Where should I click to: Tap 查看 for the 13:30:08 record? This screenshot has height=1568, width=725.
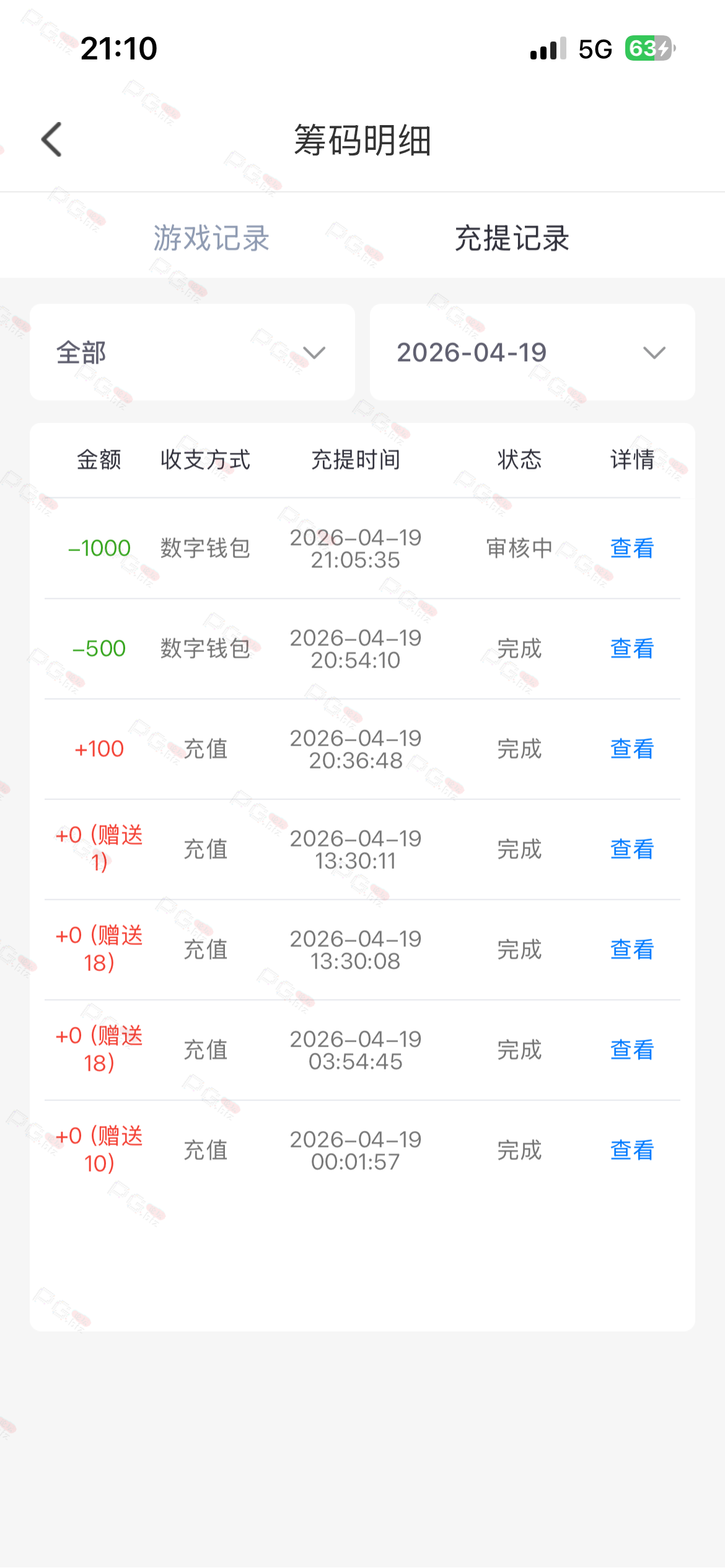632,949
